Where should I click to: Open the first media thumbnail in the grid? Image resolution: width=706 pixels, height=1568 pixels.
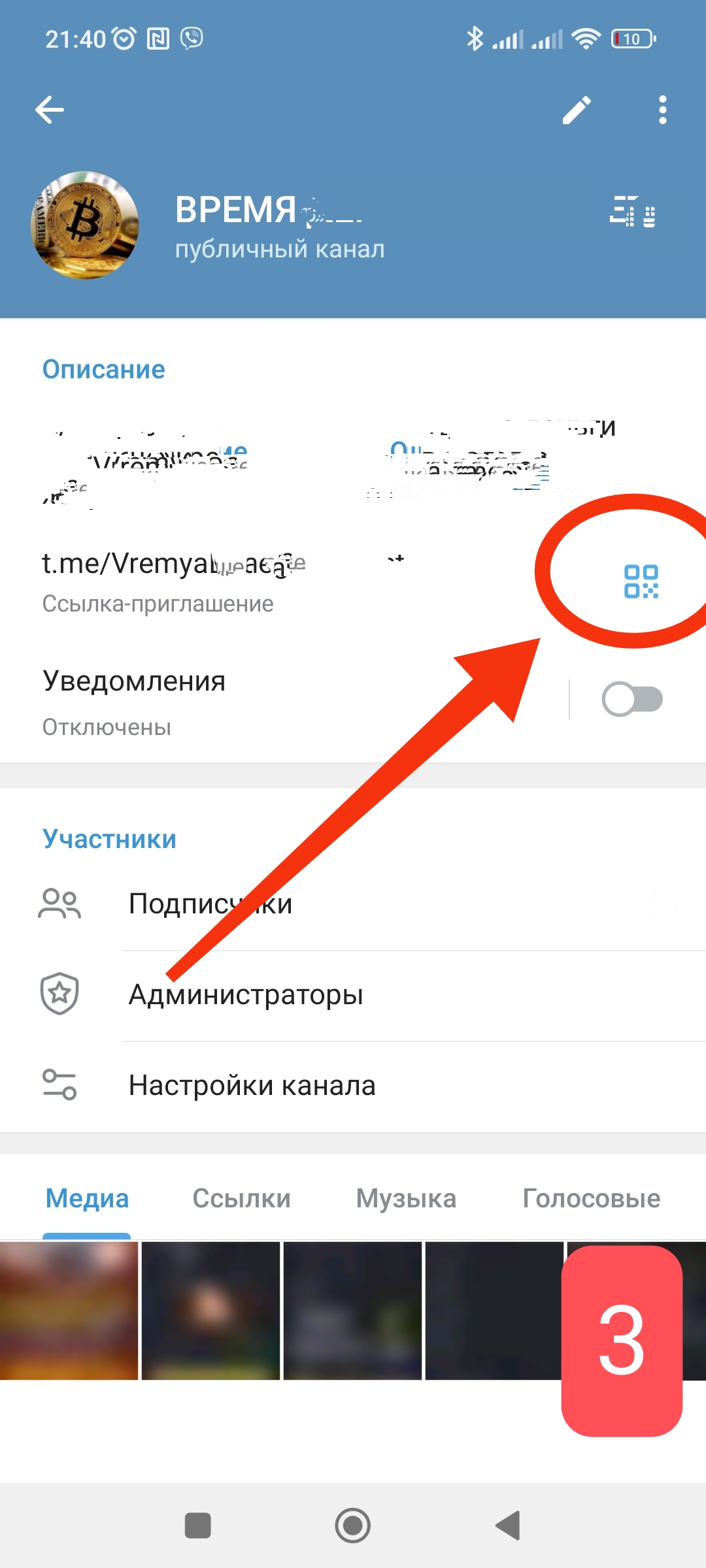coord(69,1311)
